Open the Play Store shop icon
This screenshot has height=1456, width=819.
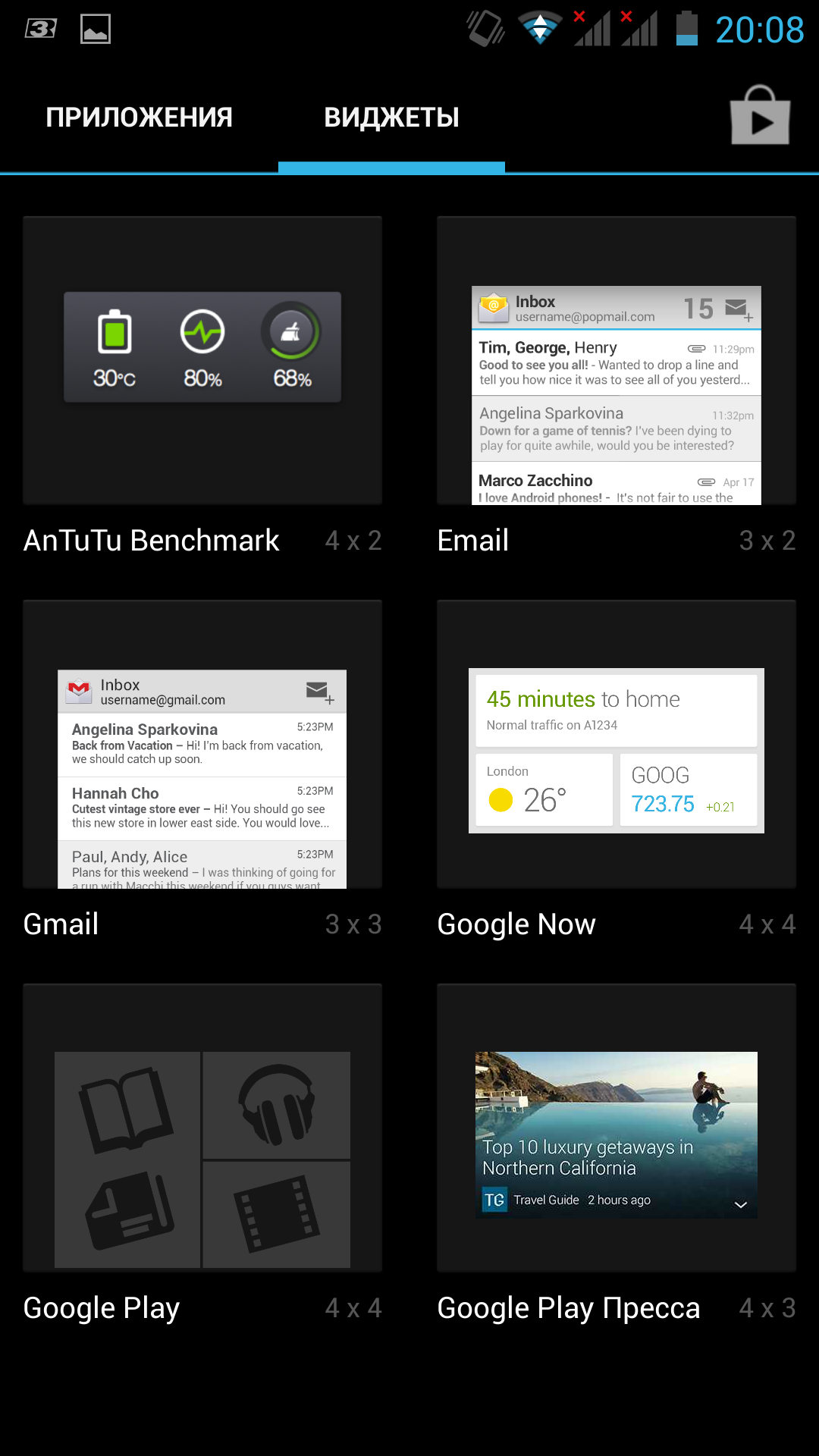coord(760,116)
